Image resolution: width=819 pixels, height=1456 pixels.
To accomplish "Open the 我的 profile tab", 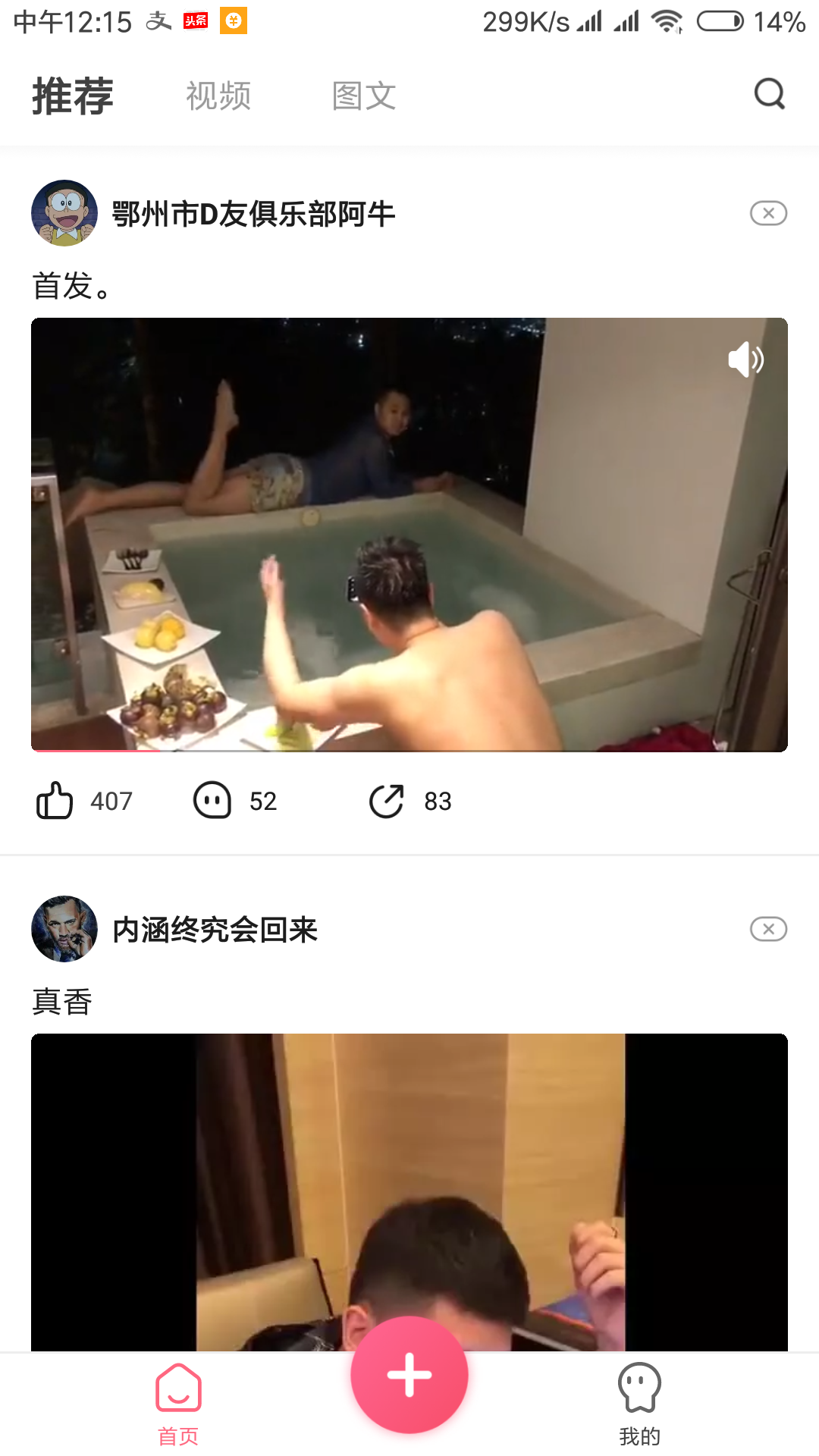I will [639, 1403].
